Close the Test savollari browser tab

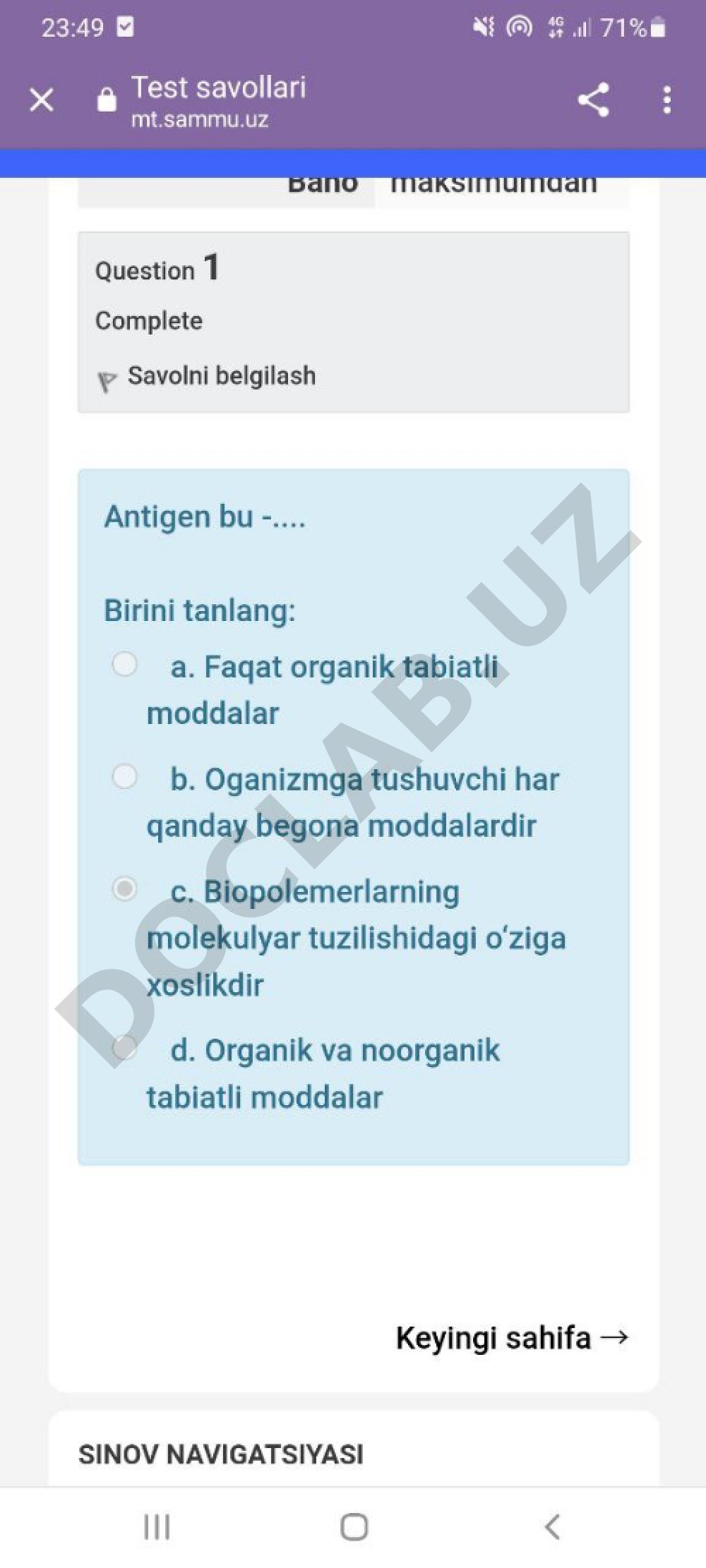pos(42,100)
